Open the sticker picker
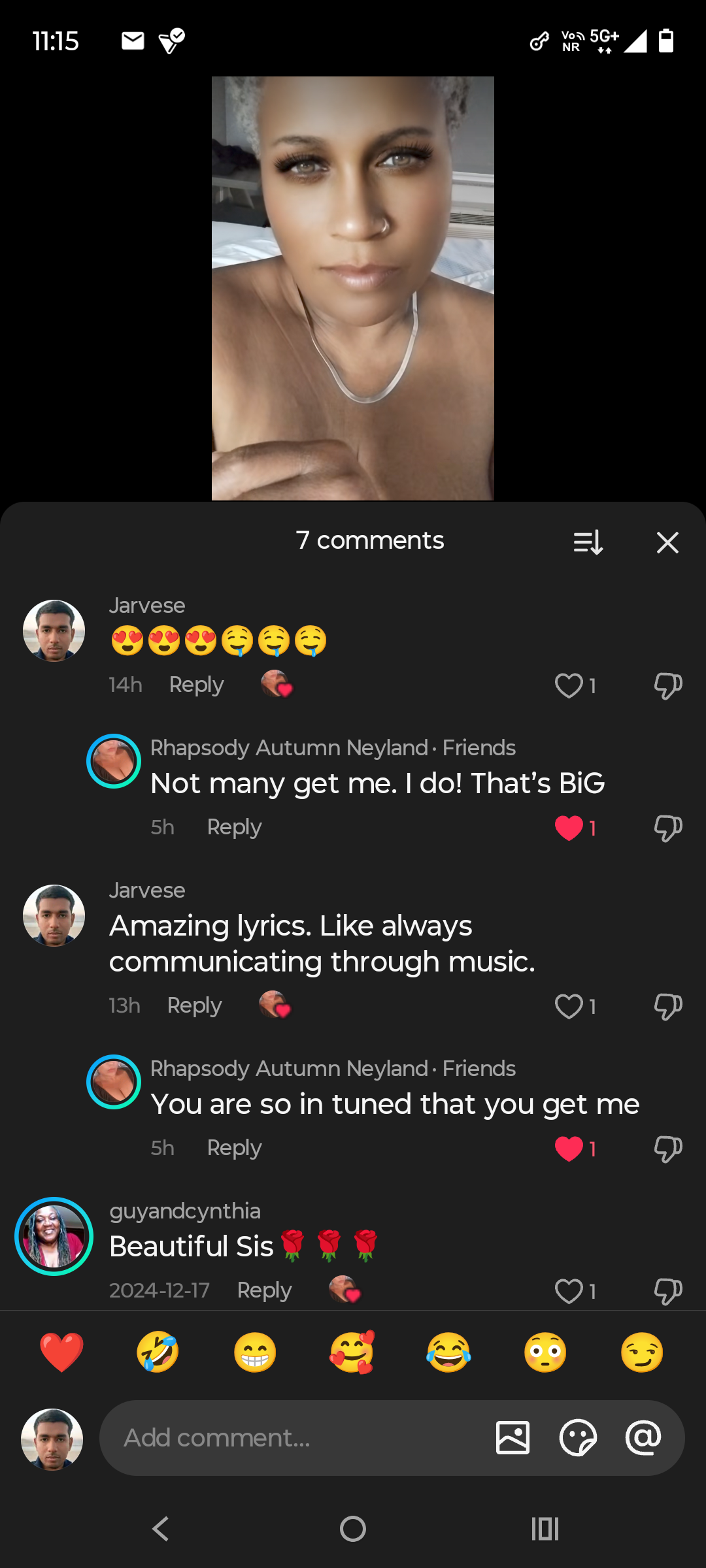 [578, 1438]
